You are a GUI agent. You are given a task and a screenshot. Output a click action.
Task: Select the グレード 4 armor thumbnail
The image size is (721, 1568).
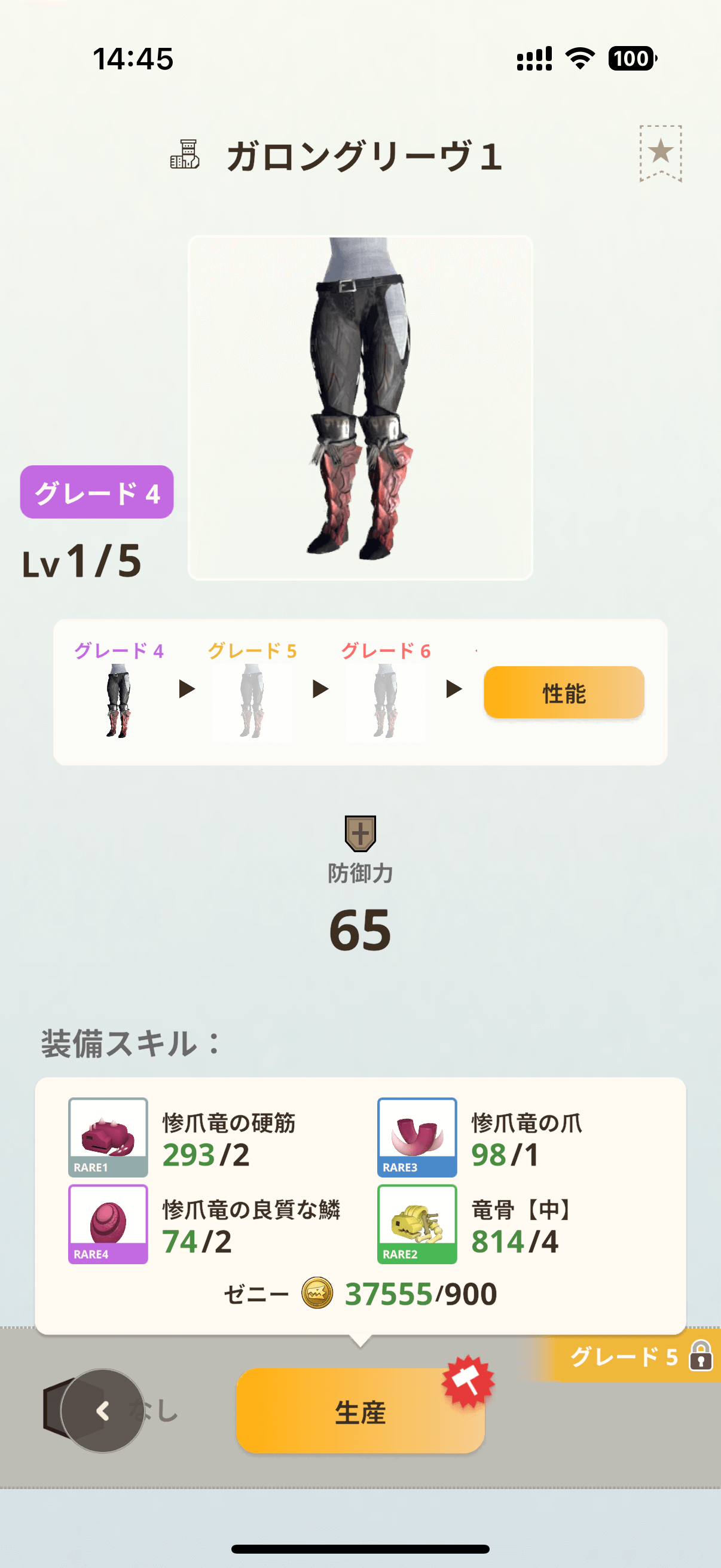pos(118,700)
